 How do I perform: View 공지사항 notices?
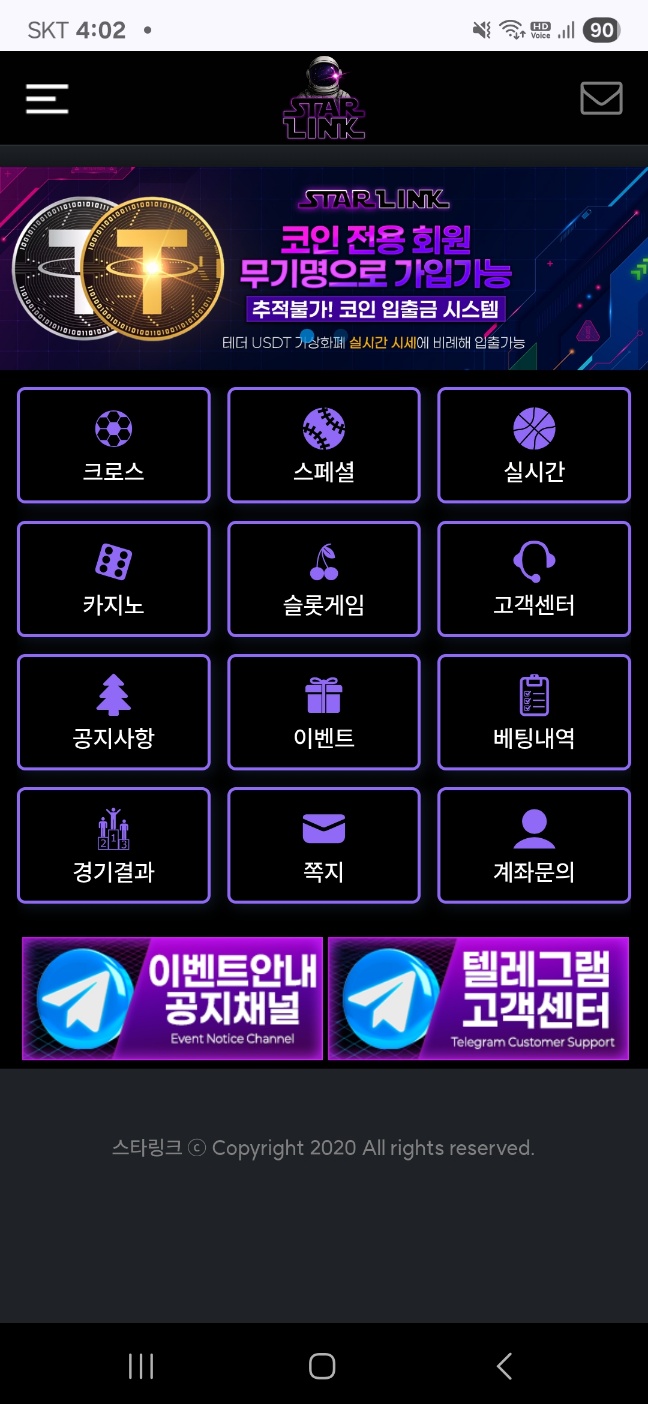114,711
